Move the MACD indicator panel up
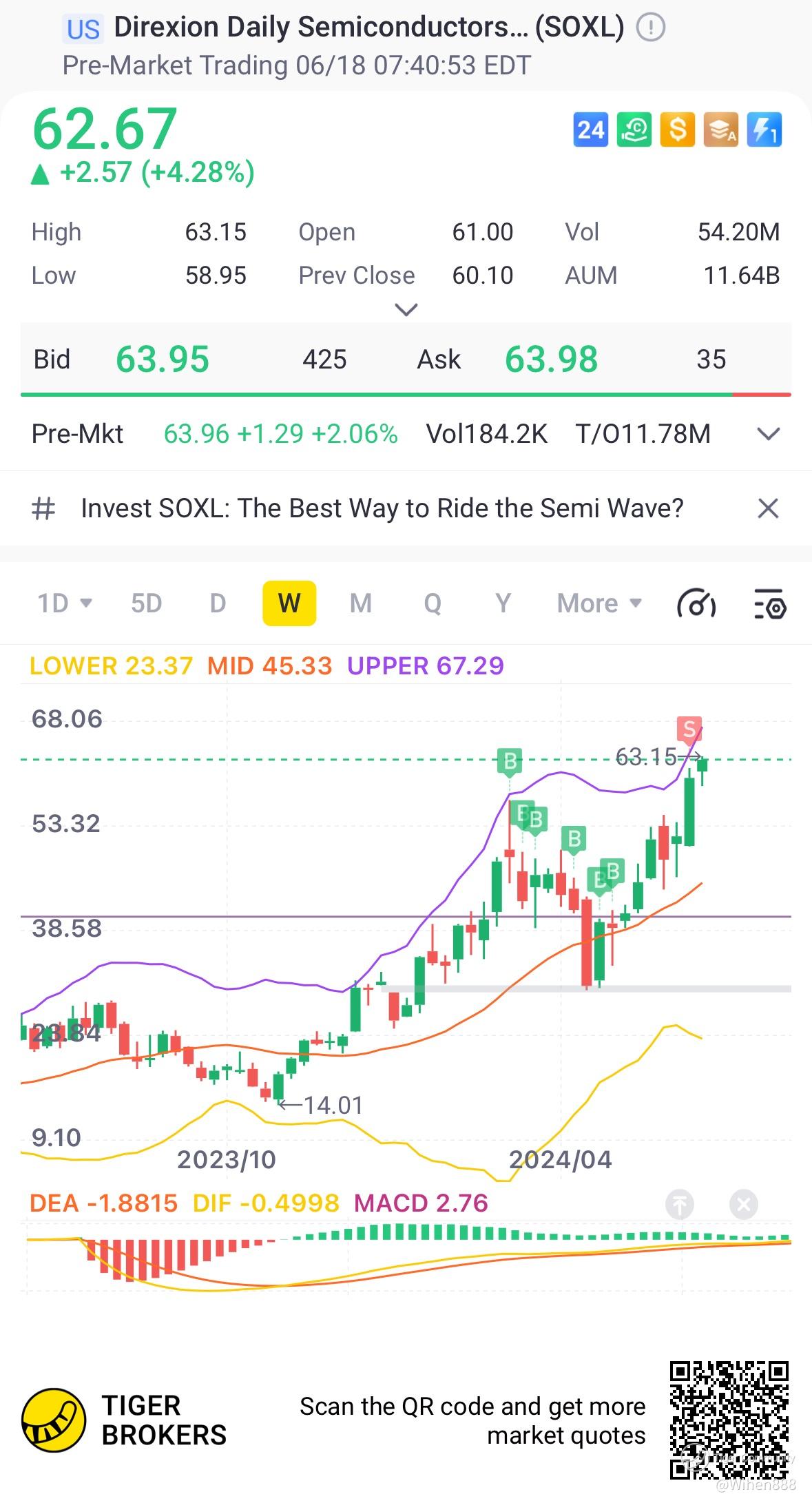The height and width of the screenshot is (1503, 812). coord(679,1205)
